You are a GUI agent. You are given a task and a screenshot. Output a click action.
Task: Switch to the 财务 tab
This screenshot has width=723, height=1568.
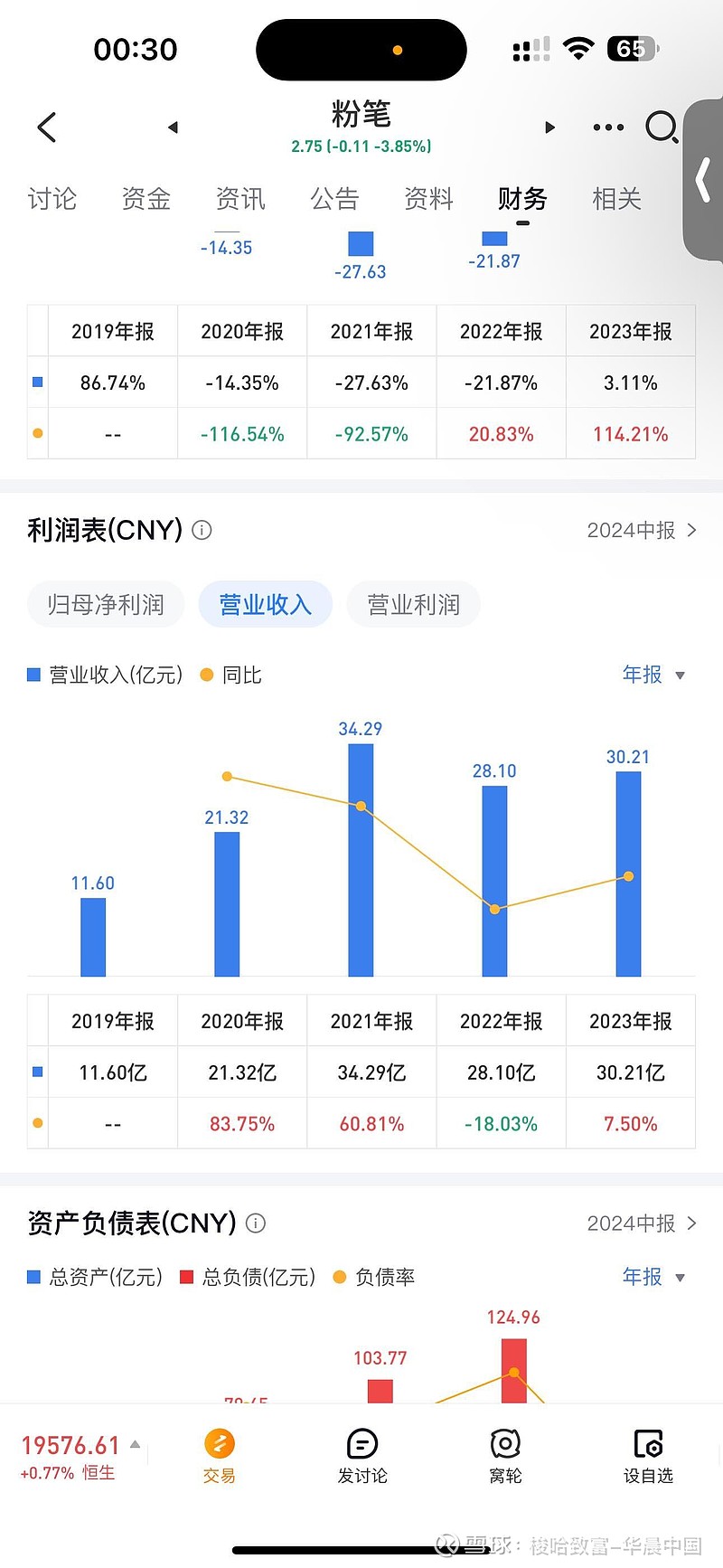(x=522, y=199)
